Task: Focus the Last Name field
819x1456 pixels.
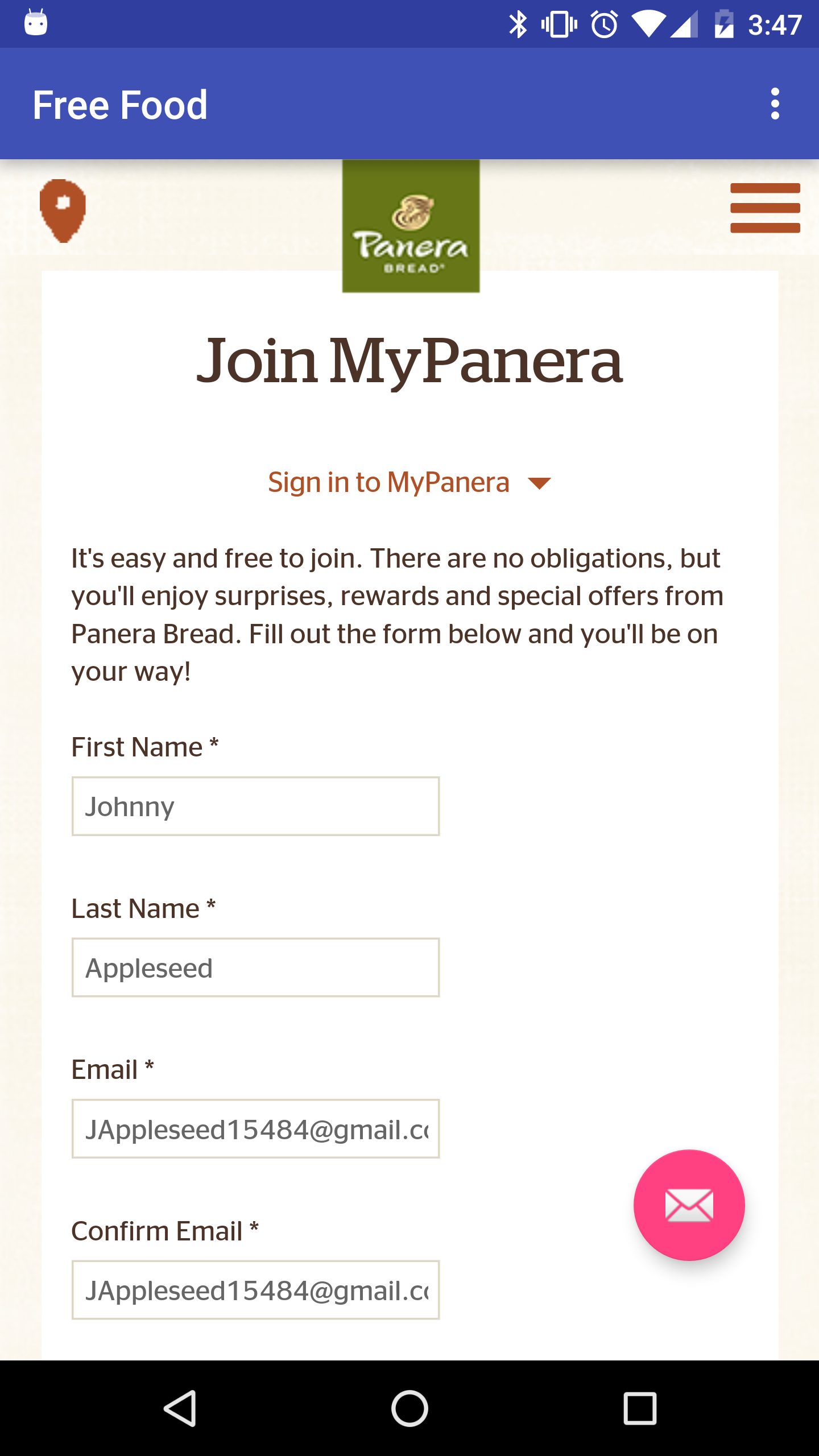Action: [255, 967]
